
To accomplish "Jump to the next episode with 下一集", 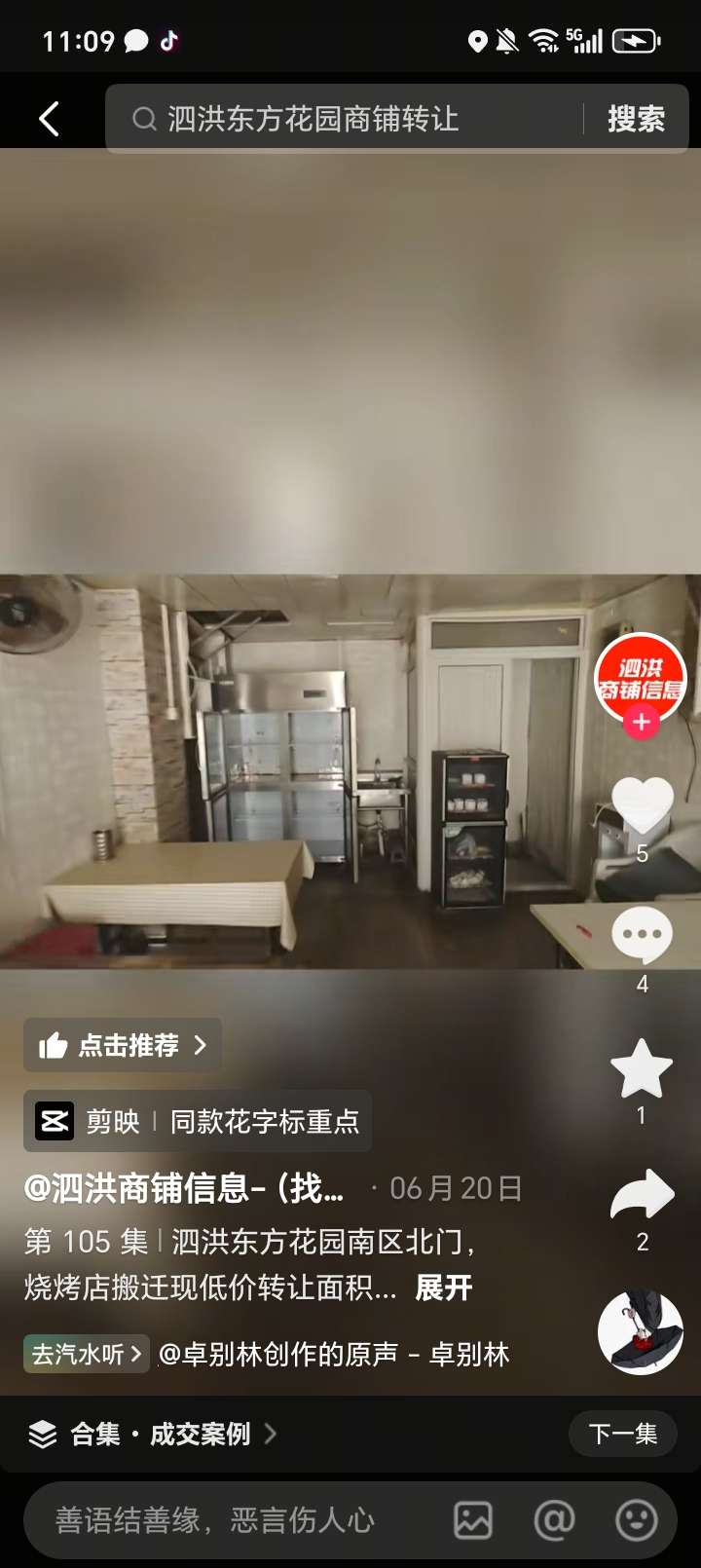I will click(622, 1434).
